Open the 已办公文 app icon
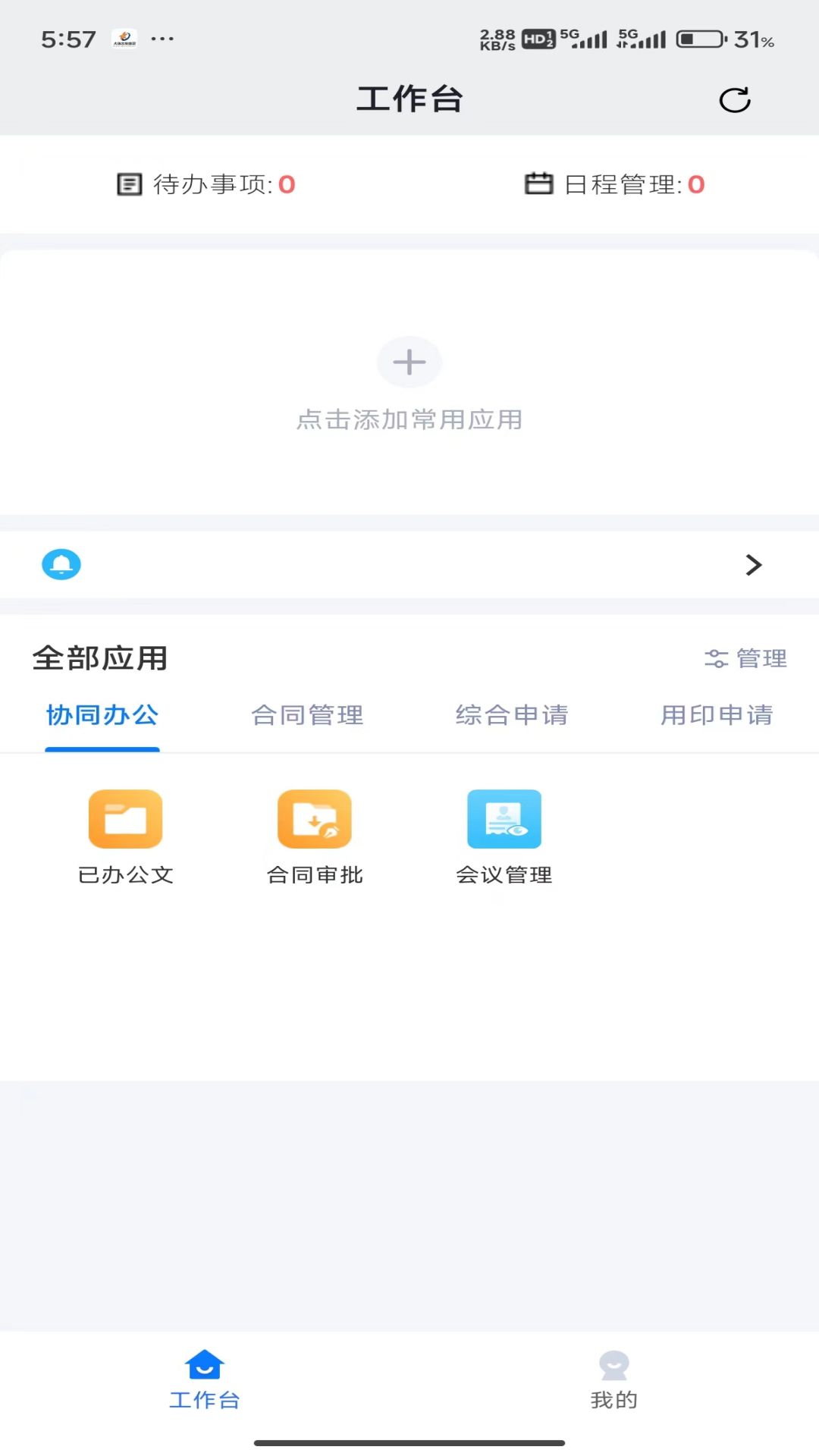This screenshot has width=819, height=1456. 125,819
